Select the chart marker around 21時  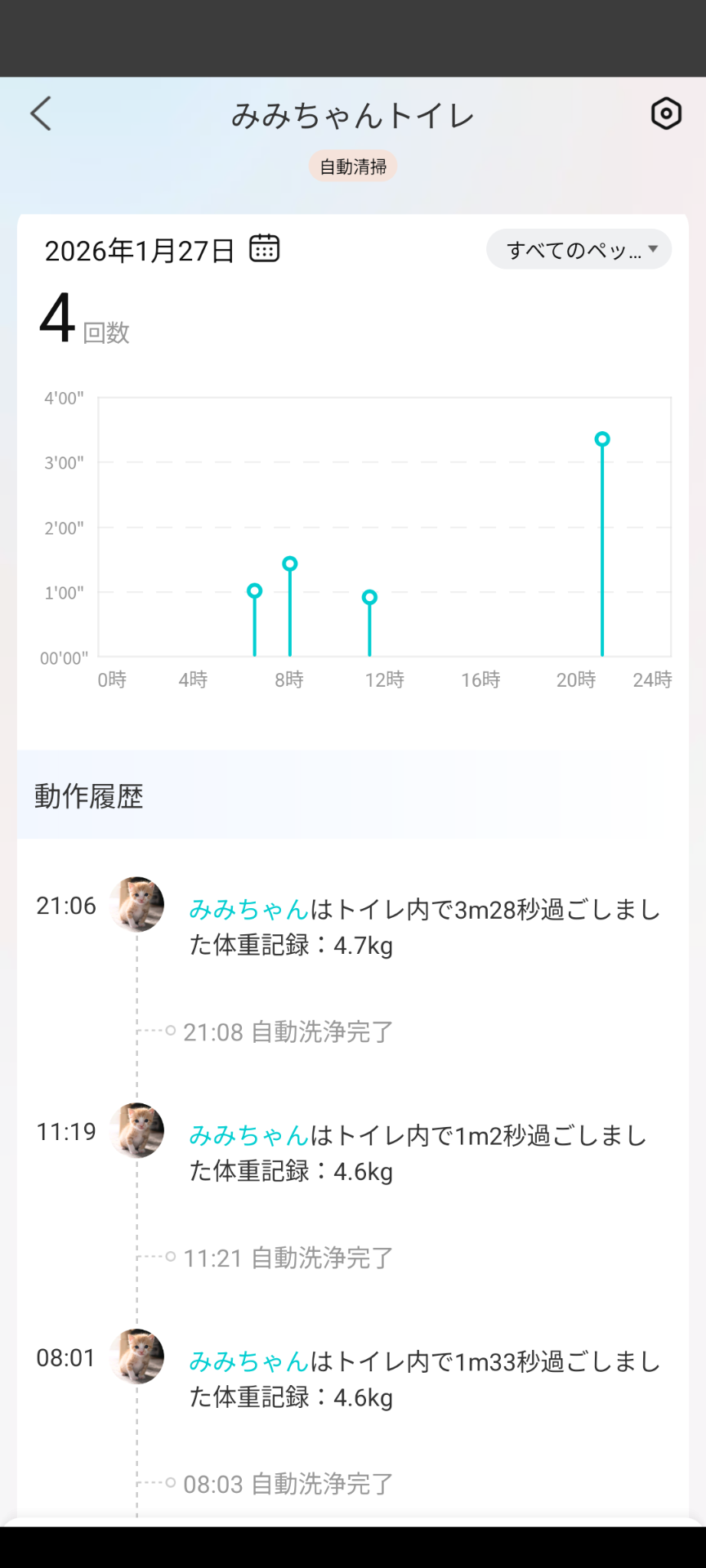click(602, 439)
